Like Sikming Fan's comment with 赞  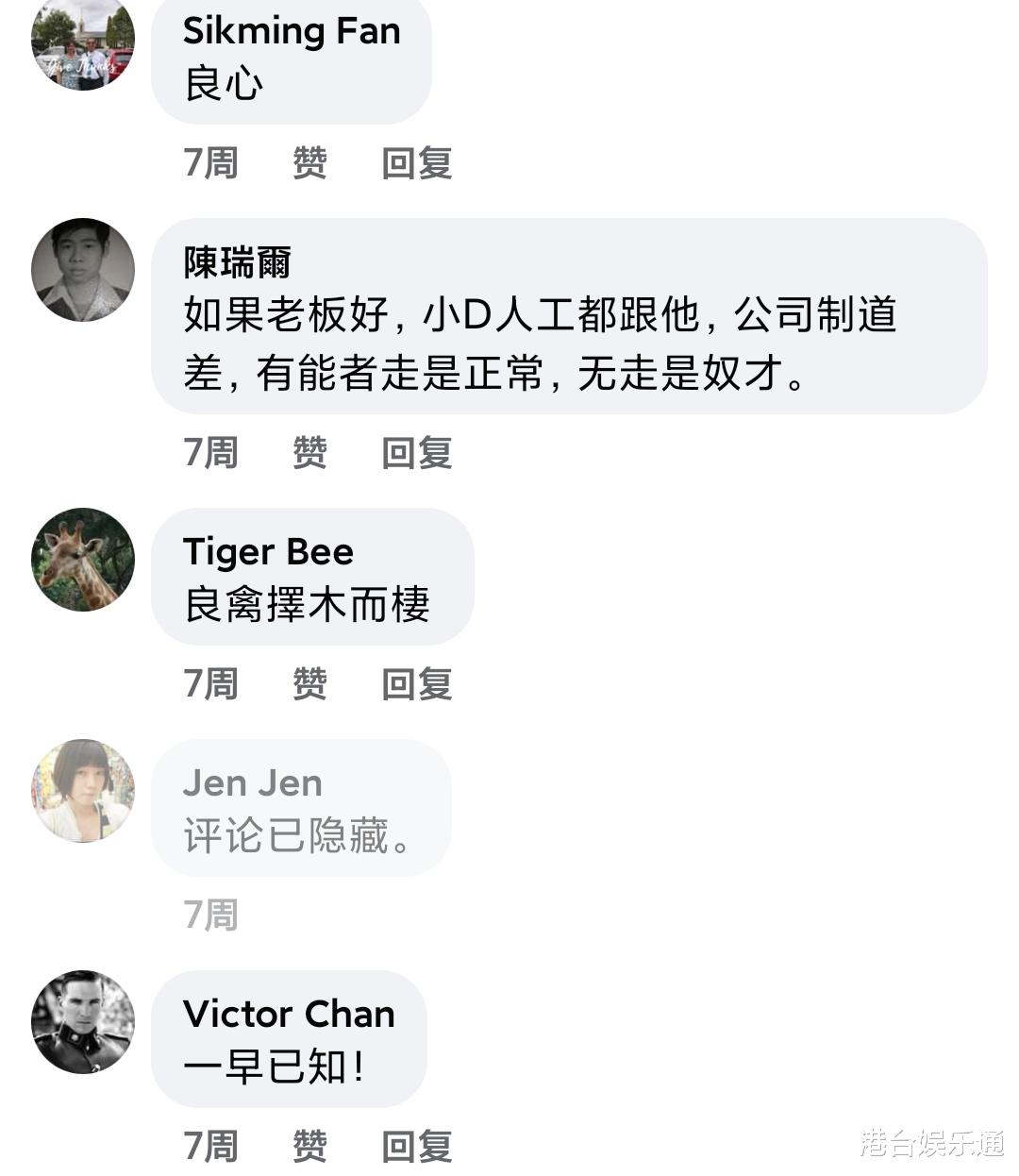pyautogui.click(x=310, y=164)
